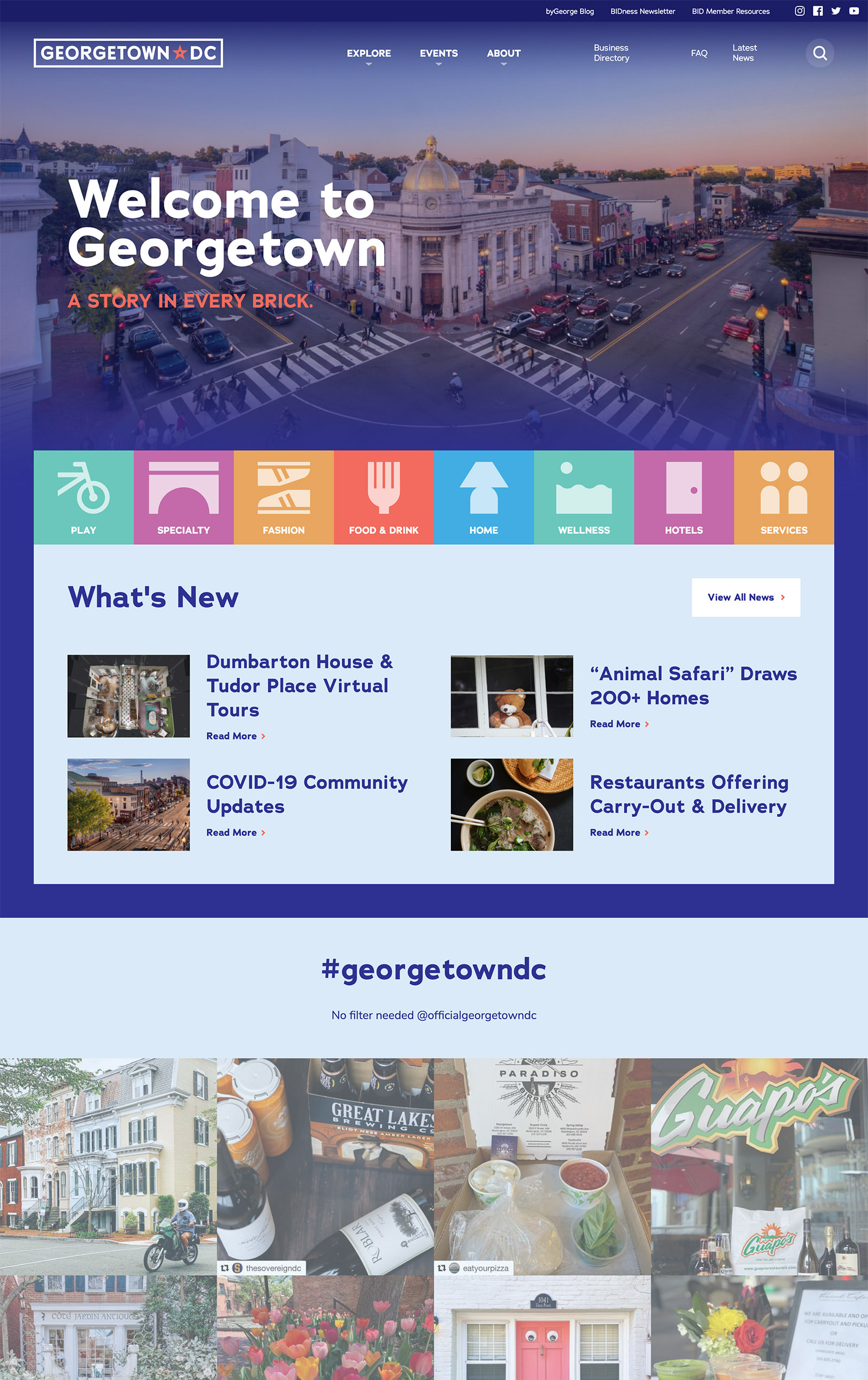Open the YouTube channel icon

point(854,11)
